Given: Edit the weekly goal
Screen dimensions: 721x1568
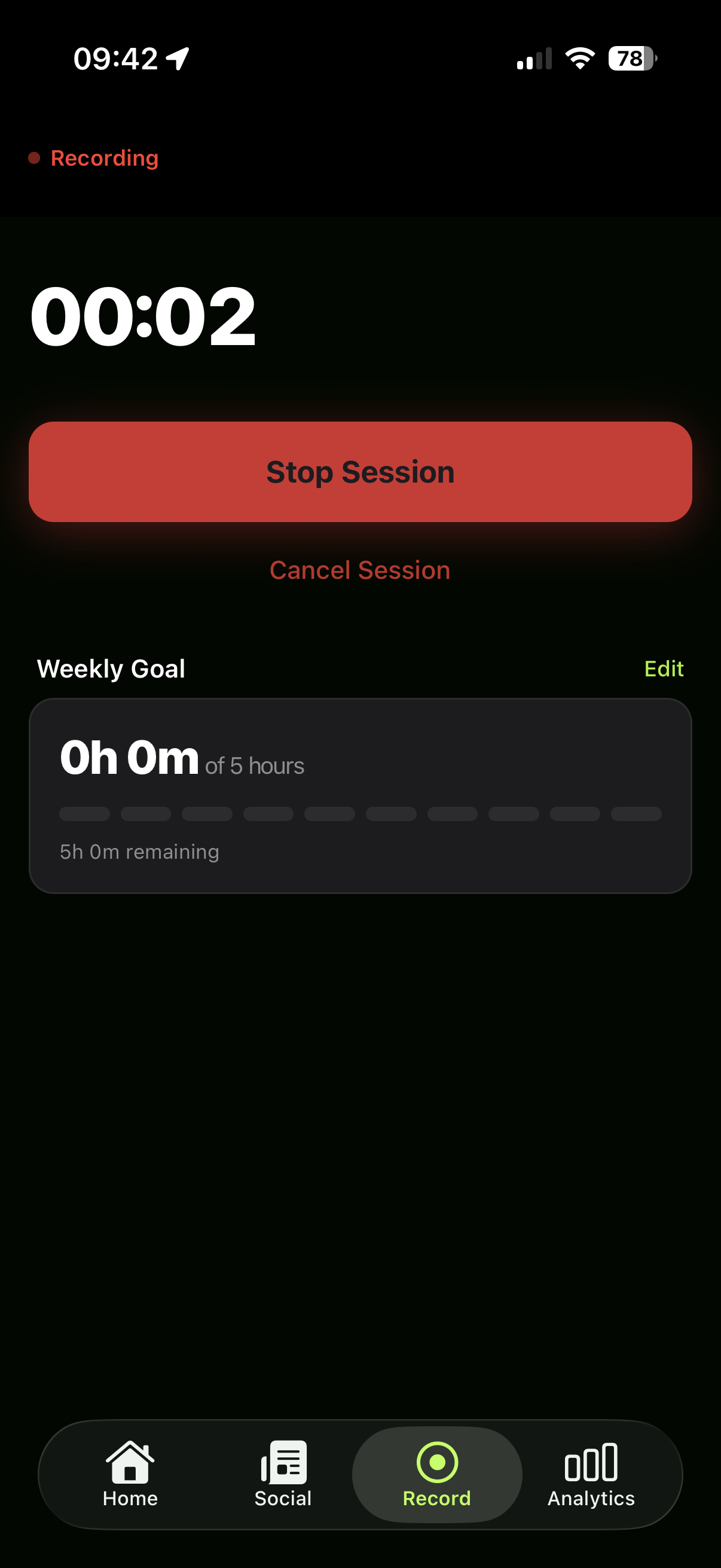Looking at the screenshot, I should tap(663, 669).
